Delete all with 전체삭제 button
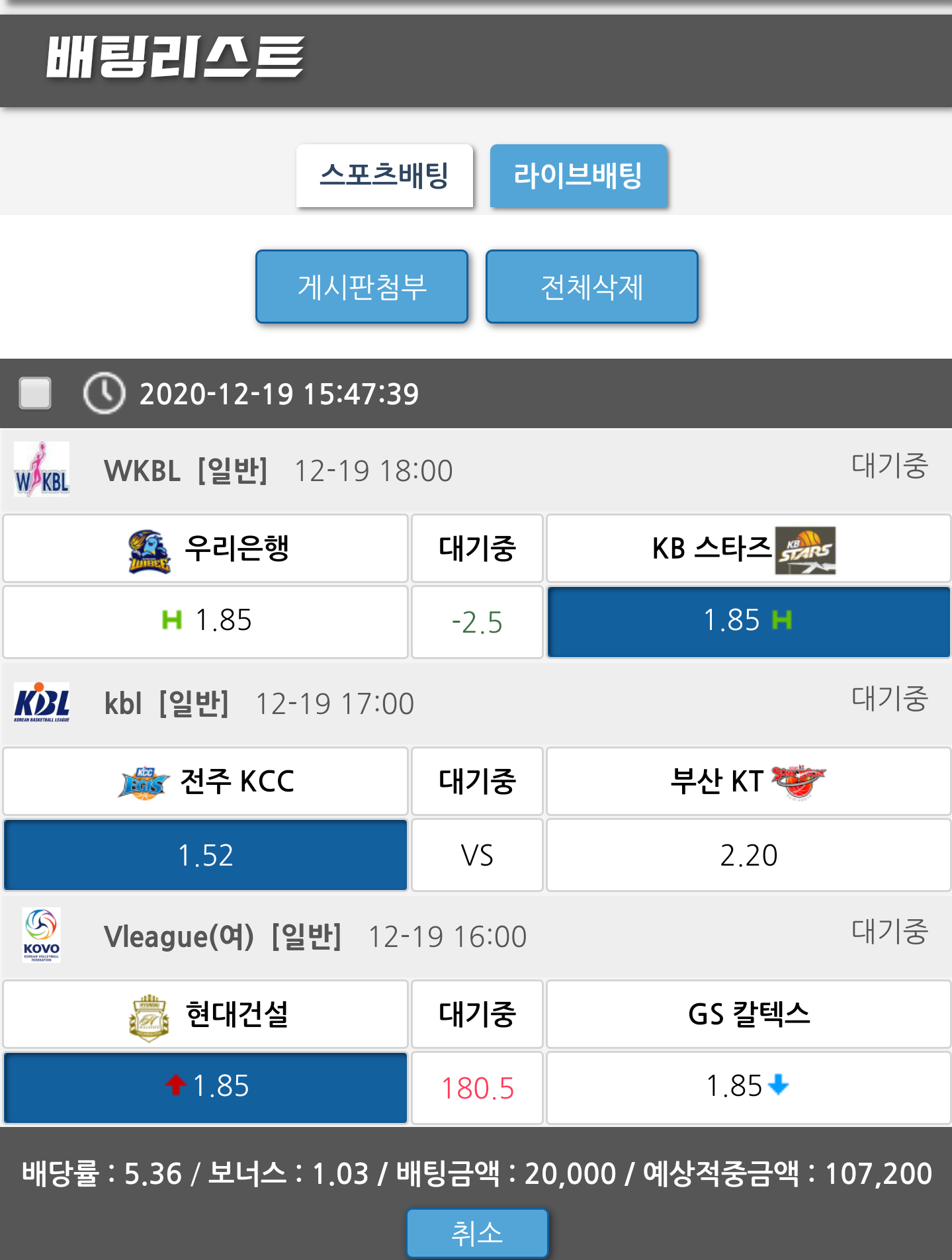Viewport: 952px width, 1260px height. click(591, 287)
